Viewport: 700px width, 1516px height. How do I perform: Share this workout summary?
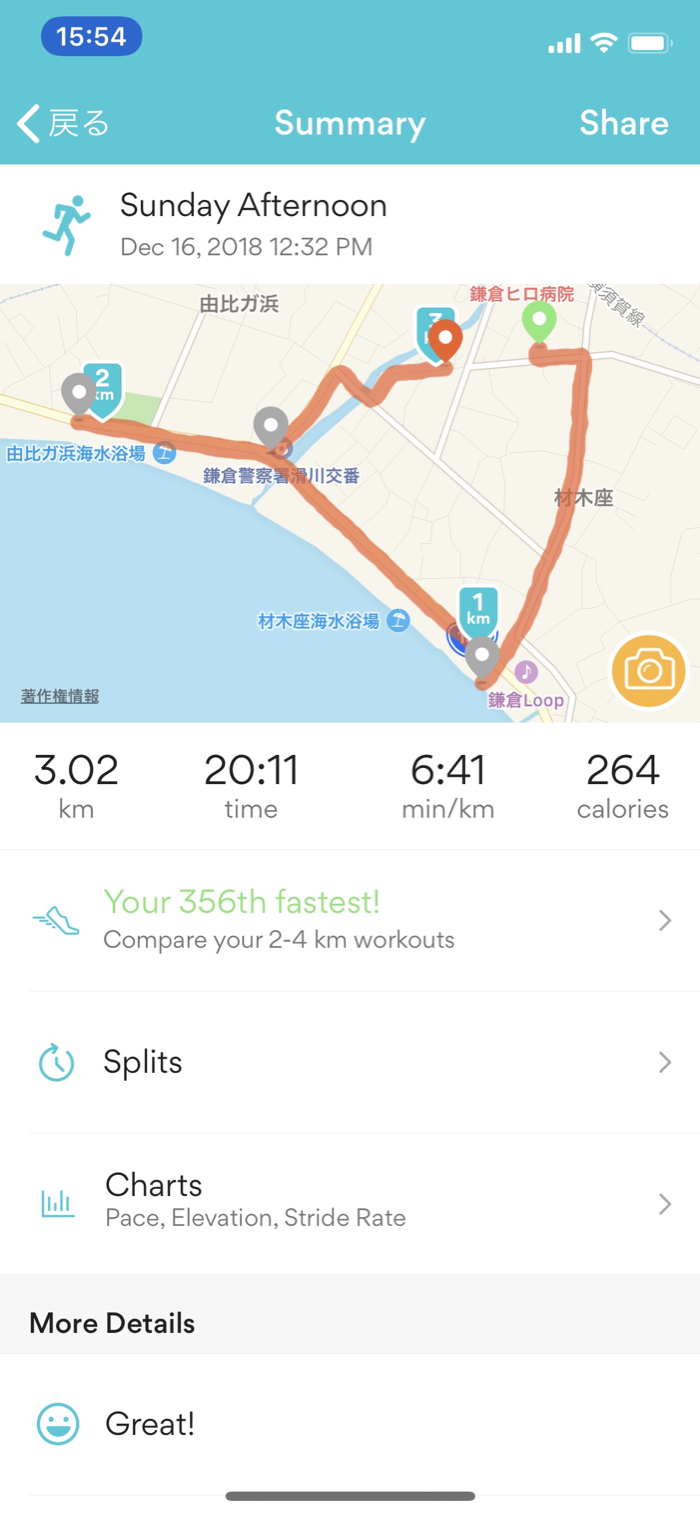[x=623, y=124]
